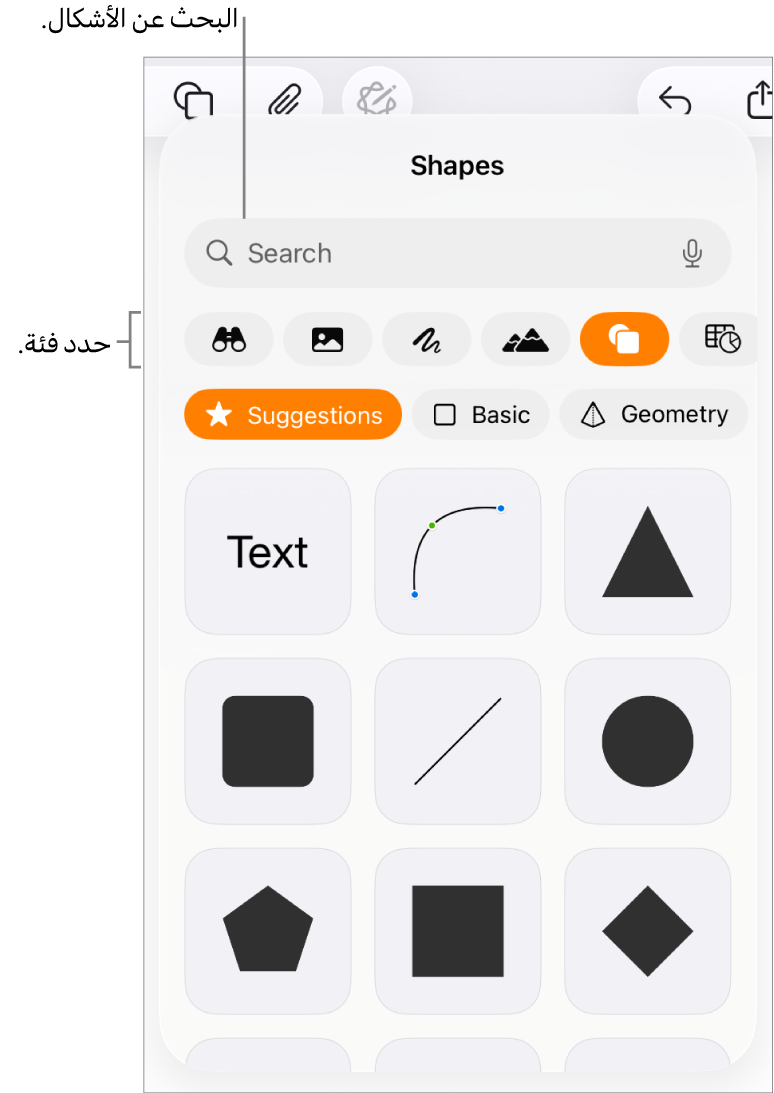Insert the pentagon shape
This screenshot has width=774, height=1093.
[x=268, y=930]
